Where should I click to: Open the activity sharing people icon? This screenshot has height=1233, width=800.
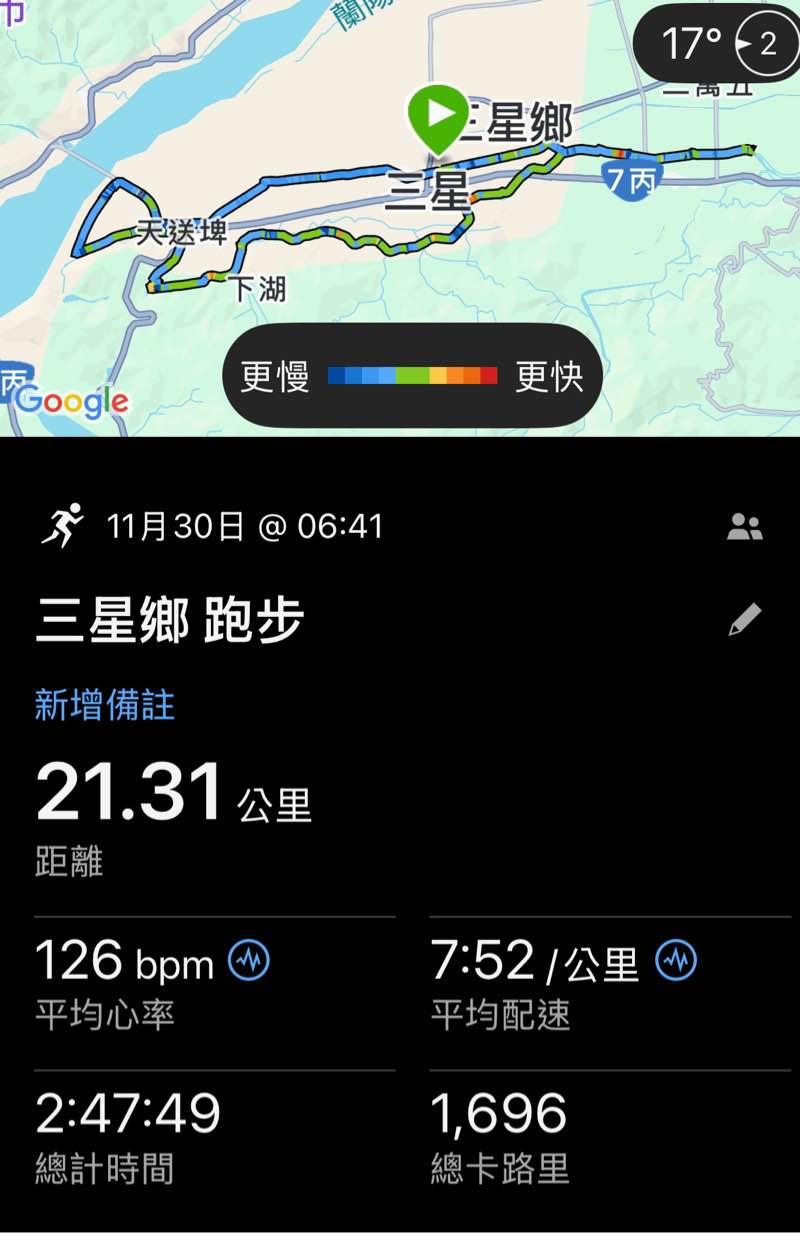(745, 527)
